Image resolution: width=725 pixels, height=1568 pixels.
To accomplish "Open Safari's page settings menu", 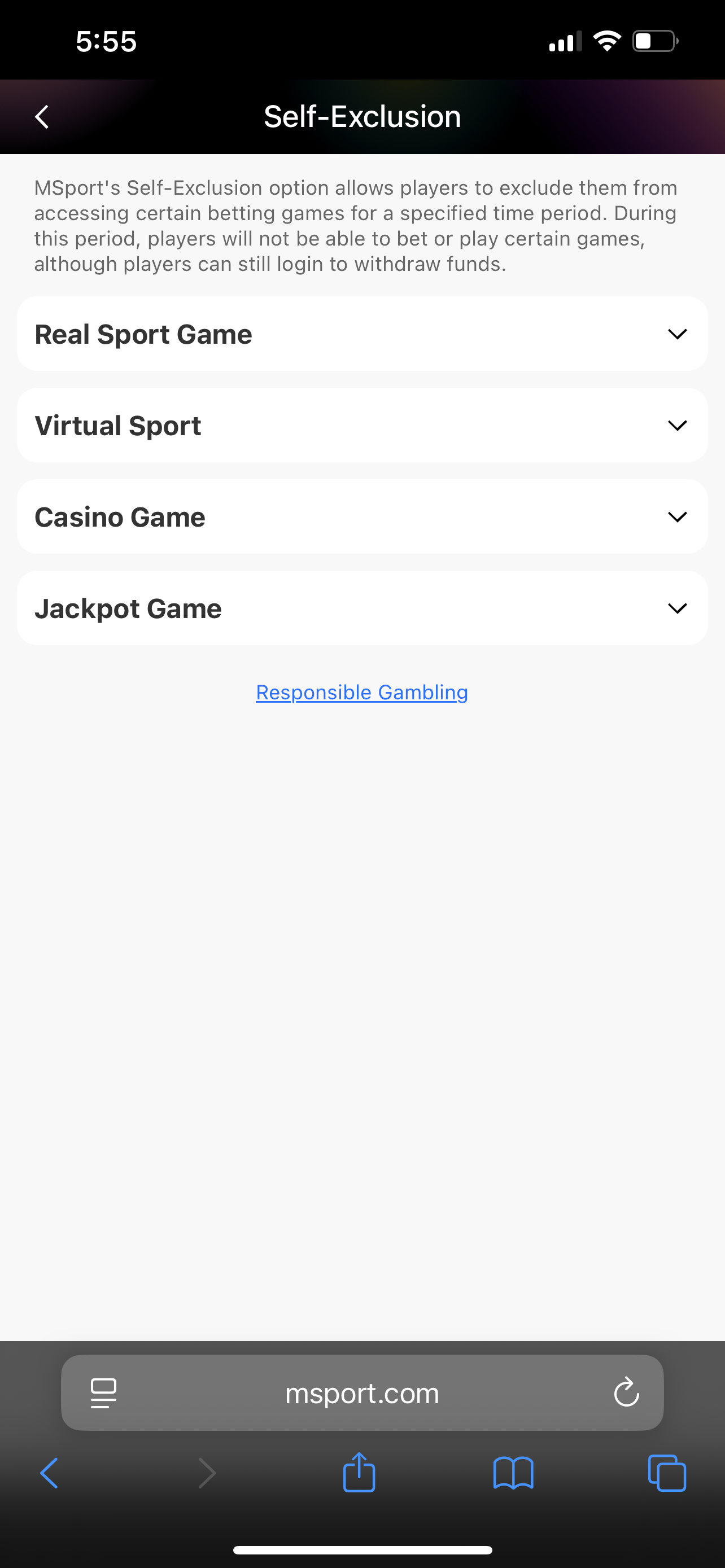I will 103,1392.
